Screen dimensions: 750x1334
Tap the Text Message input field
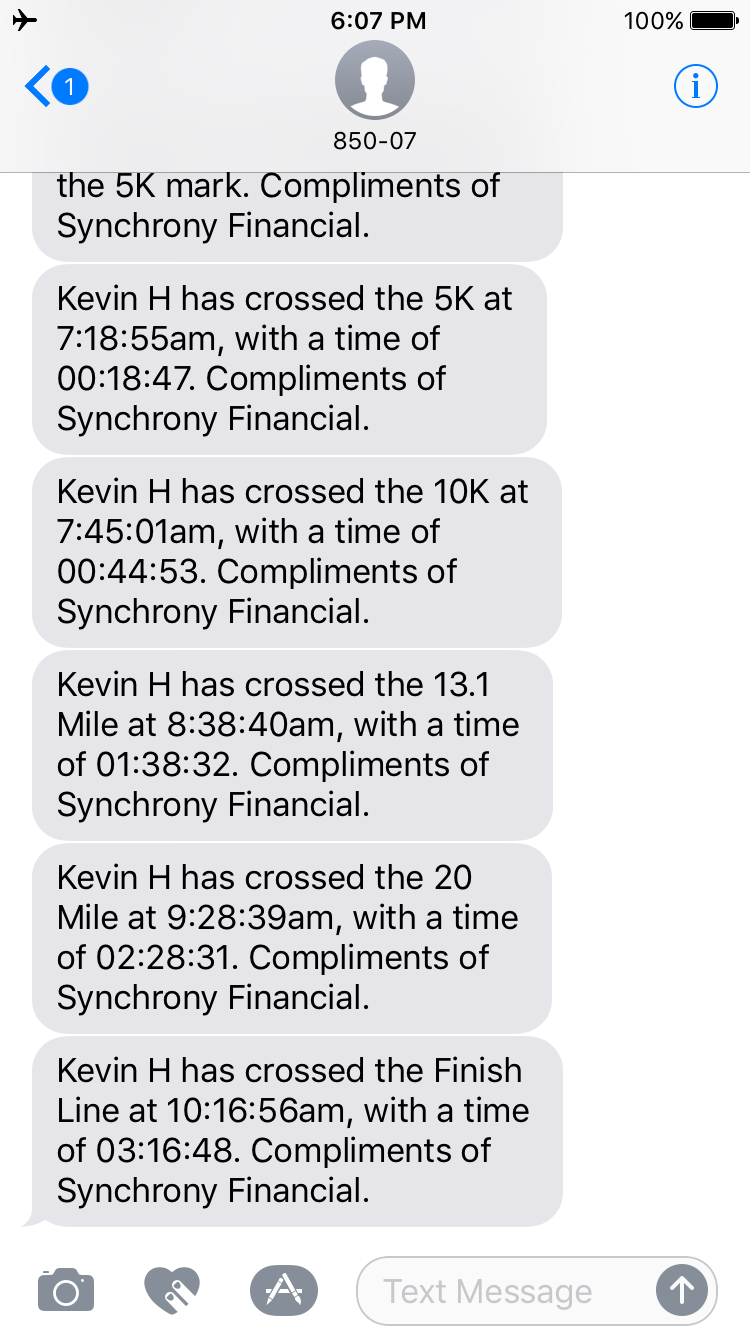pyautogui.click(x=505, y=1291)
